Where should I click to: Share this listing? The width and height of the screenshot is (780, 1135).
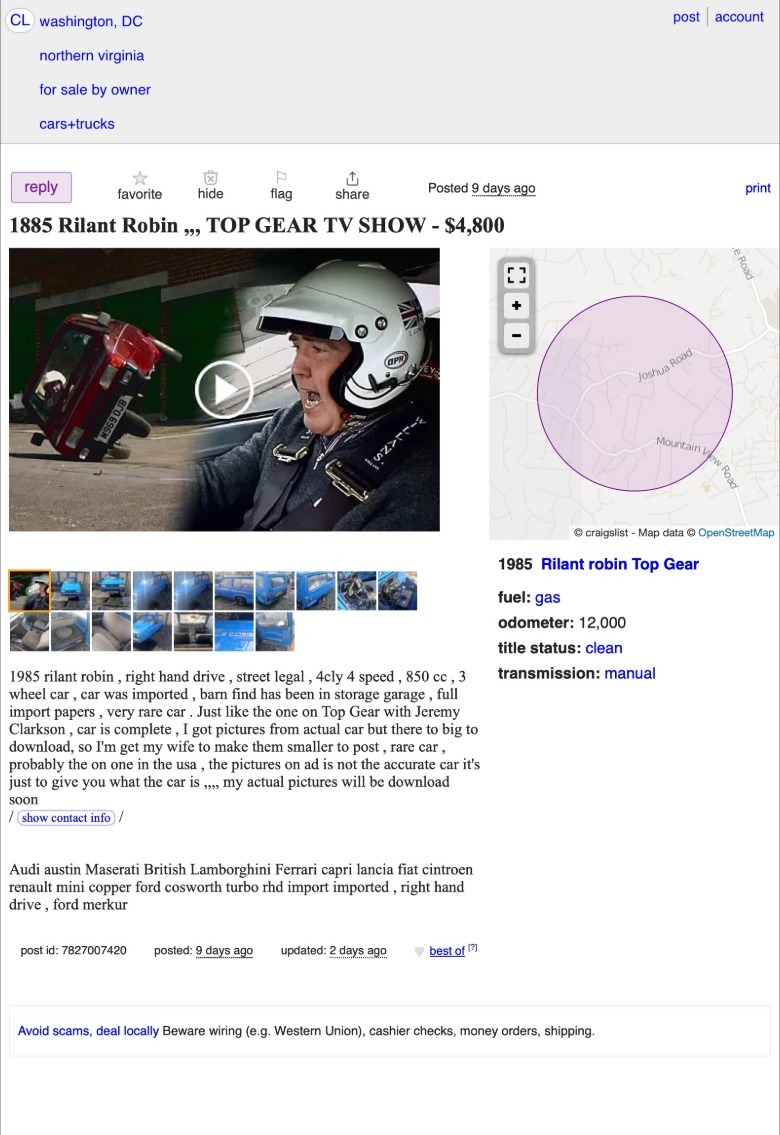pyautogui.click(x=352, y=185)
